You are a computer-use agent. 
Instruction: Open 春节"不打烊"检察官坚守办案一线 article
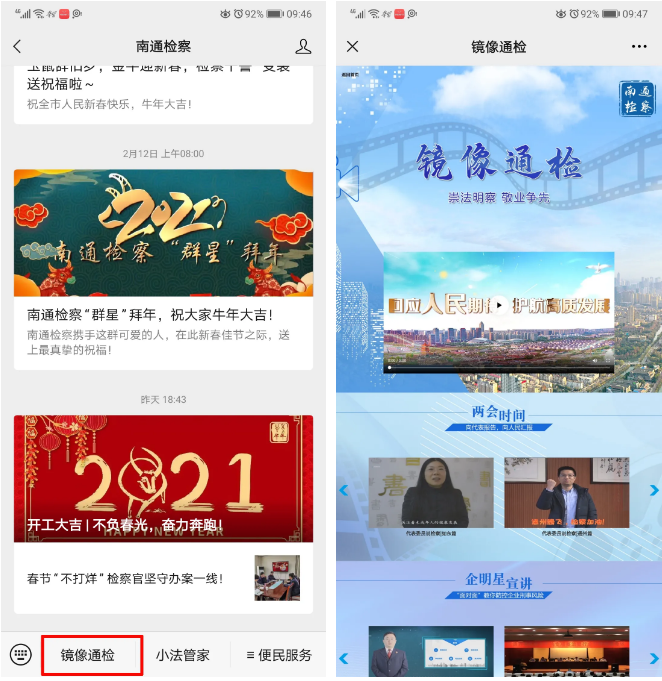point(163,578)
